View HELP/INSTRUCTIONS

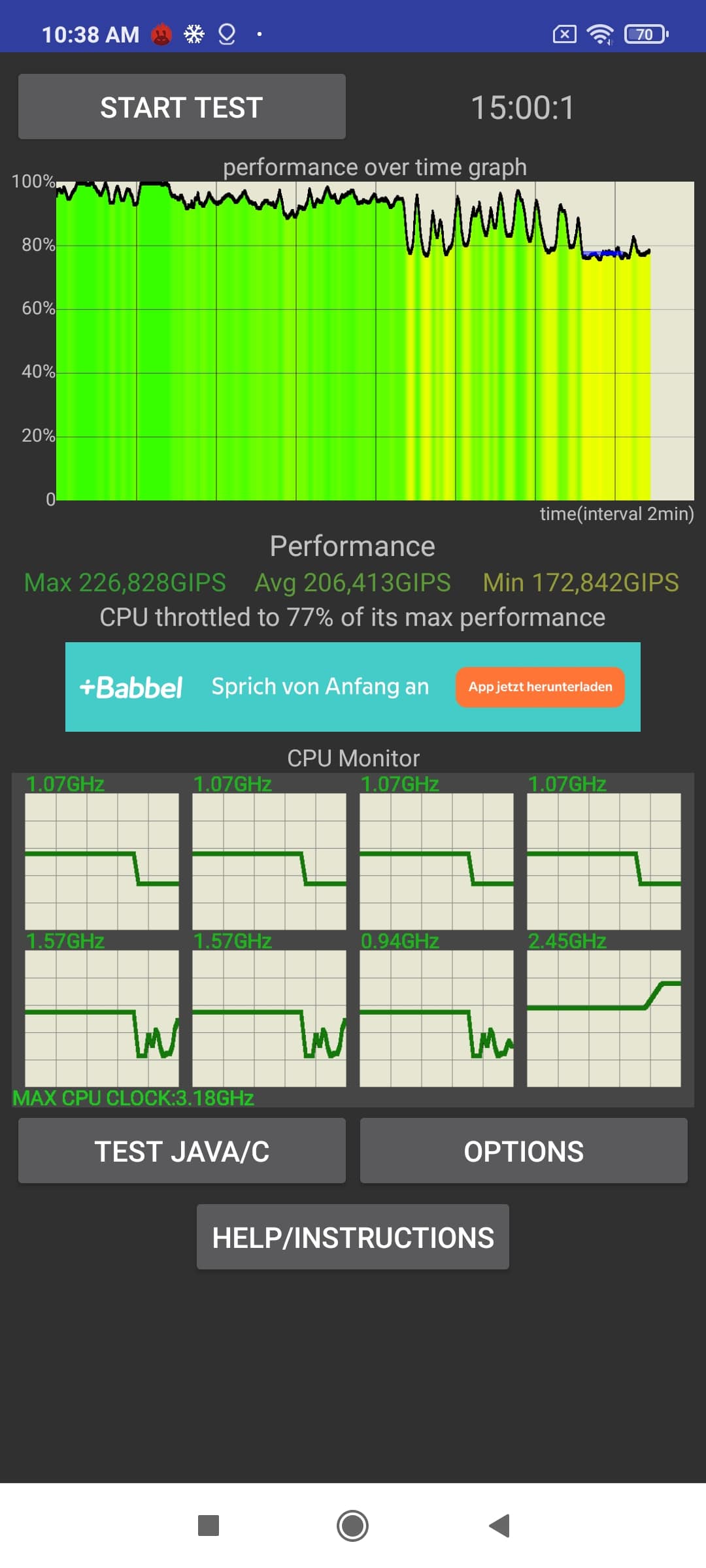tap(353, 1237)
